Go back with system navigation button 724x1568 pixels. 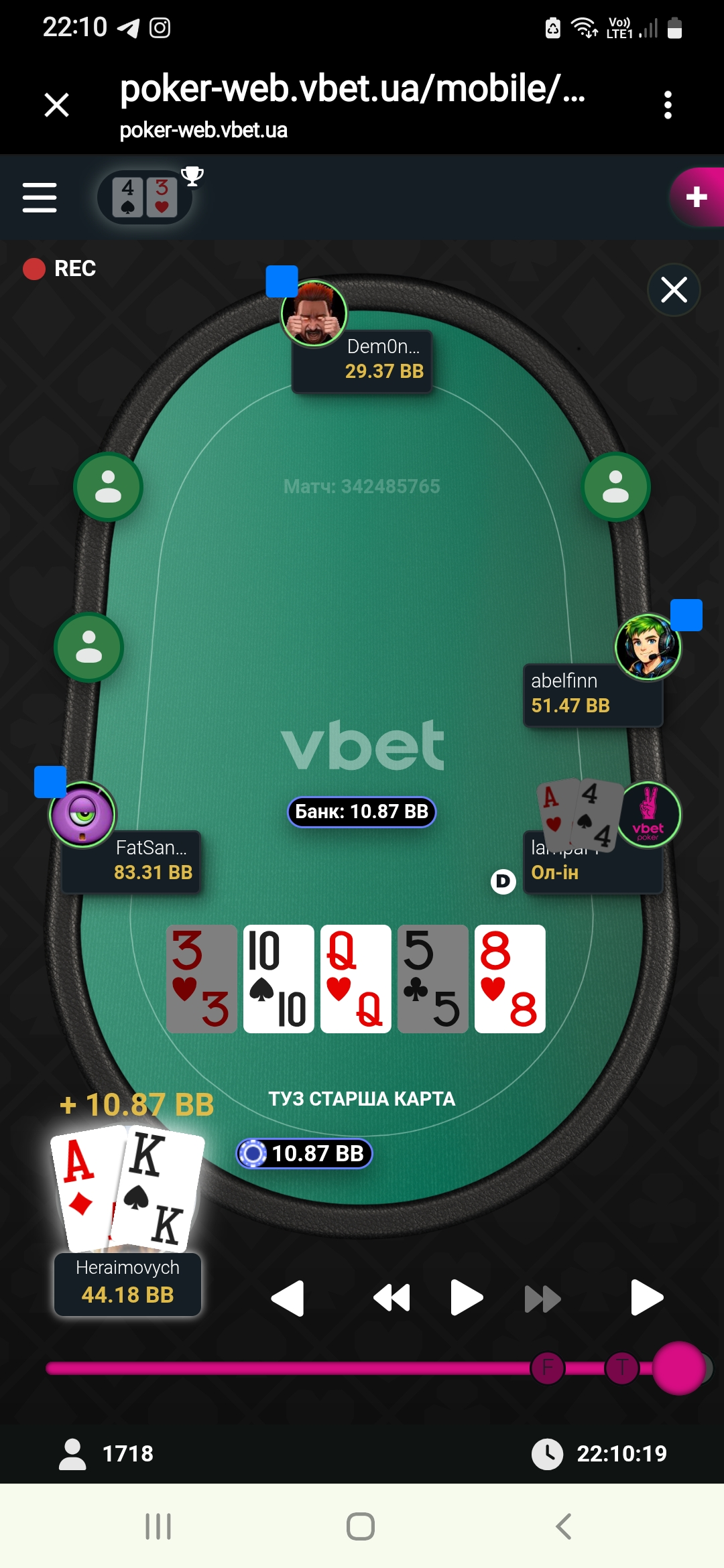click(x=564, y=1526)
